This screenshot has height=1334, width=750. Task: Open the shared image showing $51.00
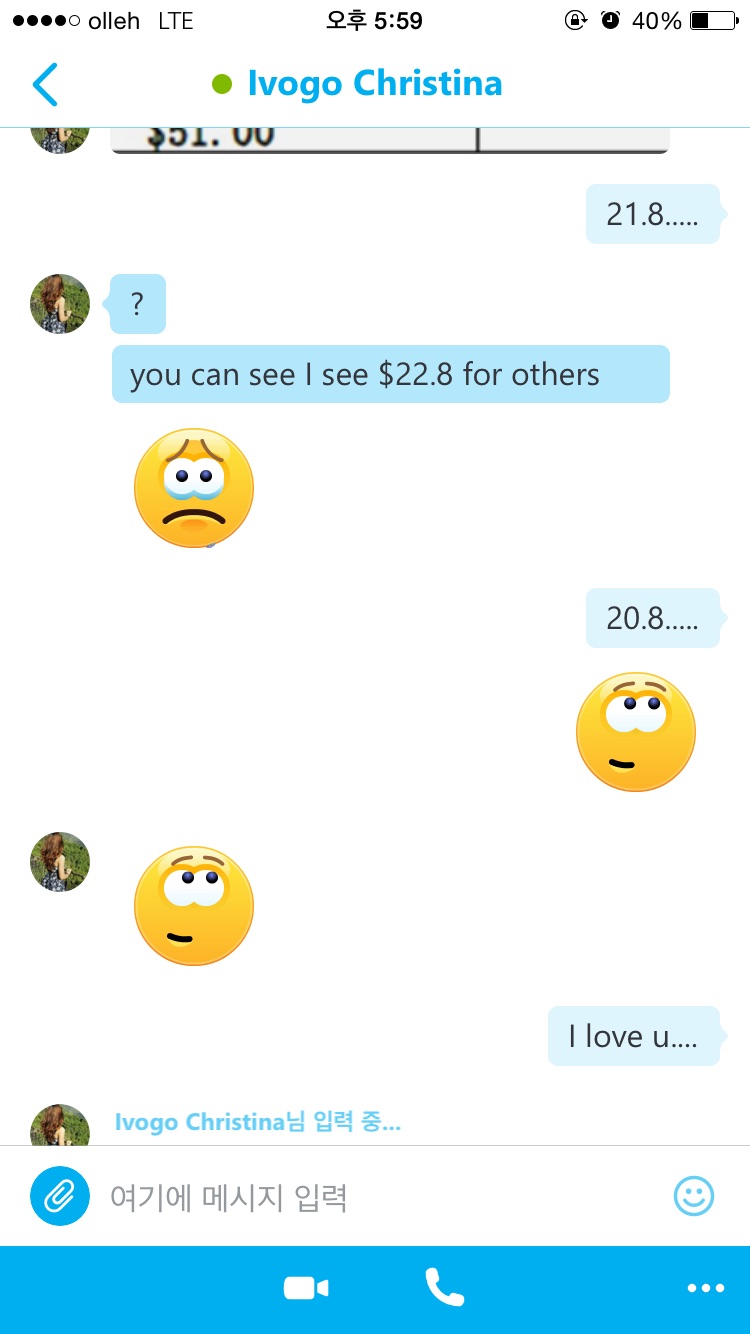pos(390,139)
